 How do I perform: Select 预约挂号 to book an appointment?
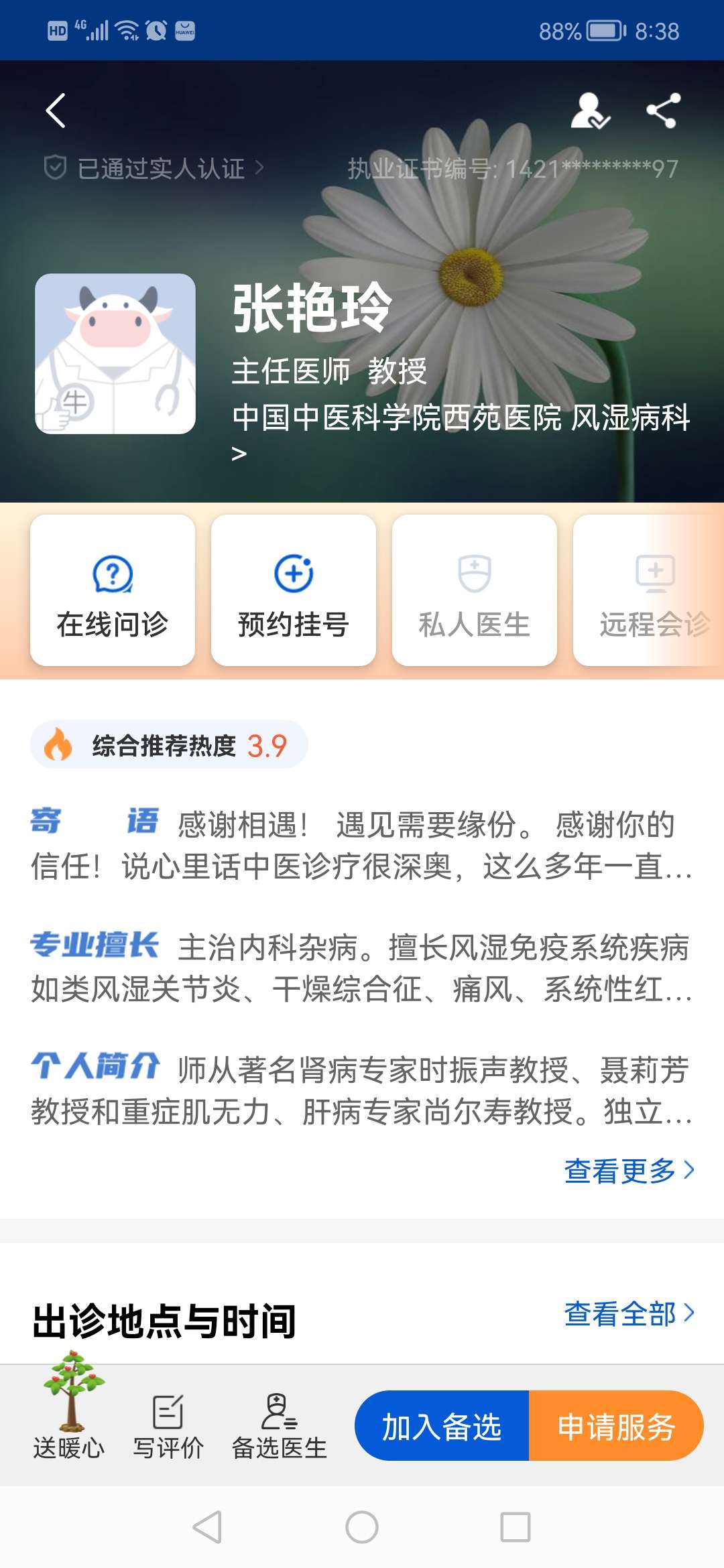click(294, 590)
